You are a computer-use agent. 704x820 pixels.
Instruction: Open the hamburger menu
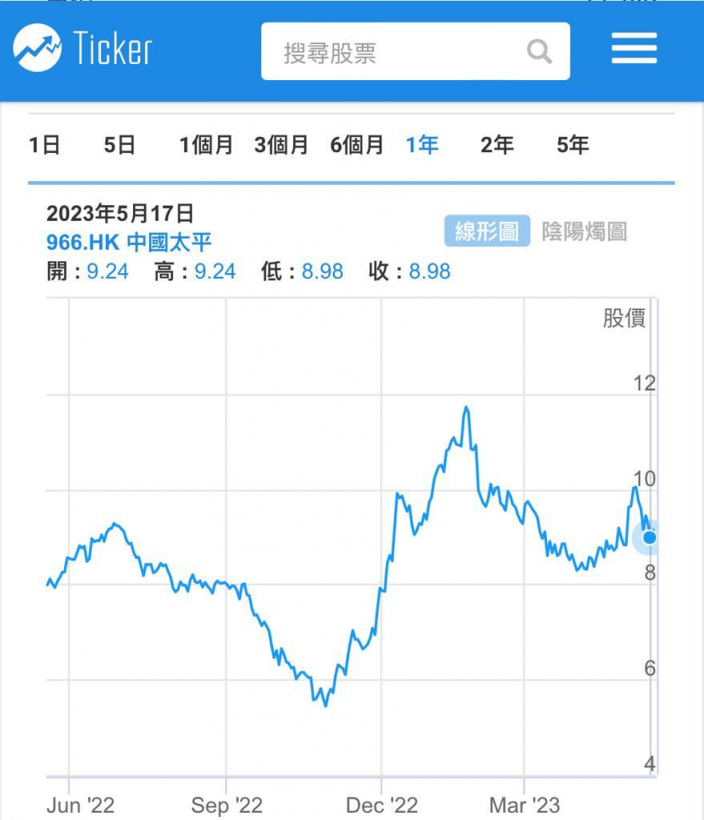pos(634,48)
